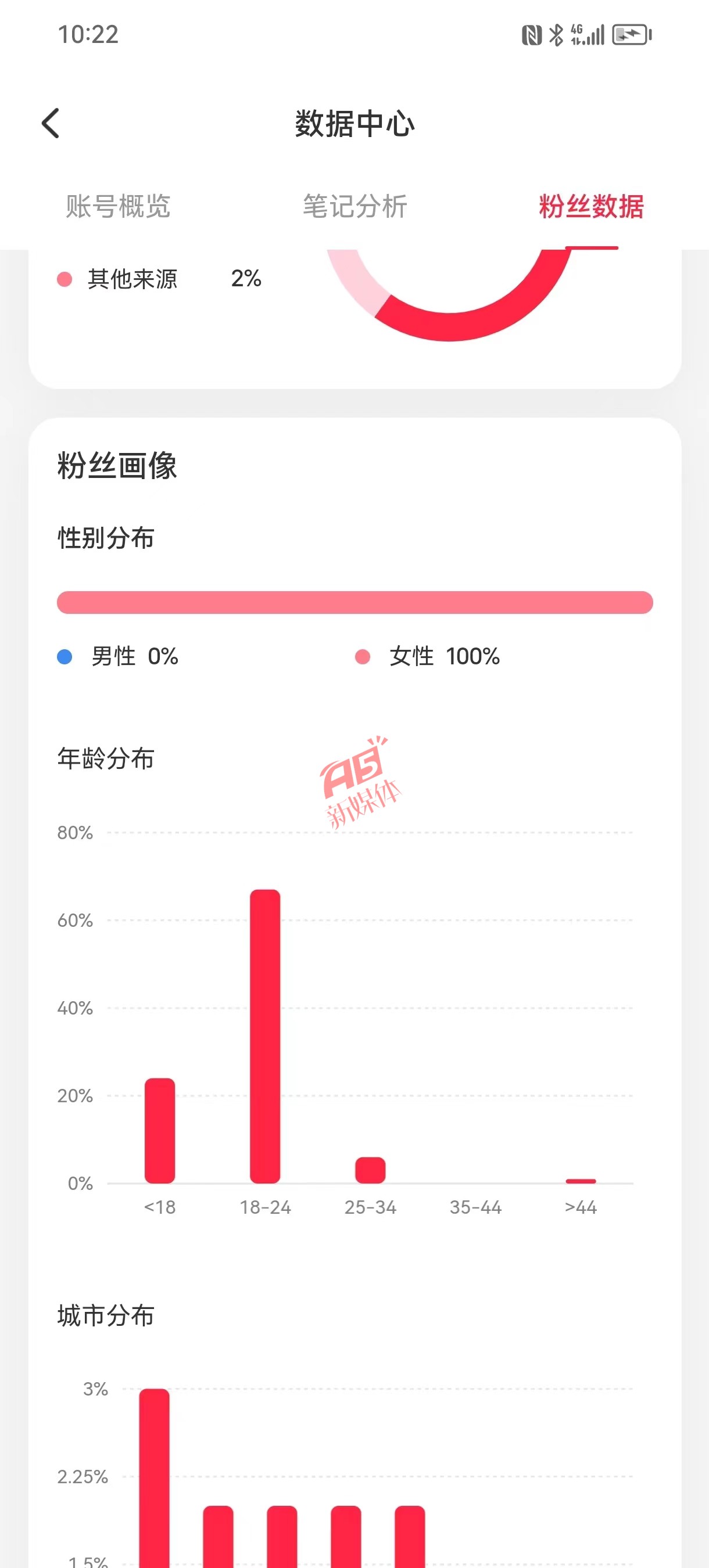Switch to the 账号概览 tab
This screenshot has width=709, height=1568.
(x=118, y=206)
